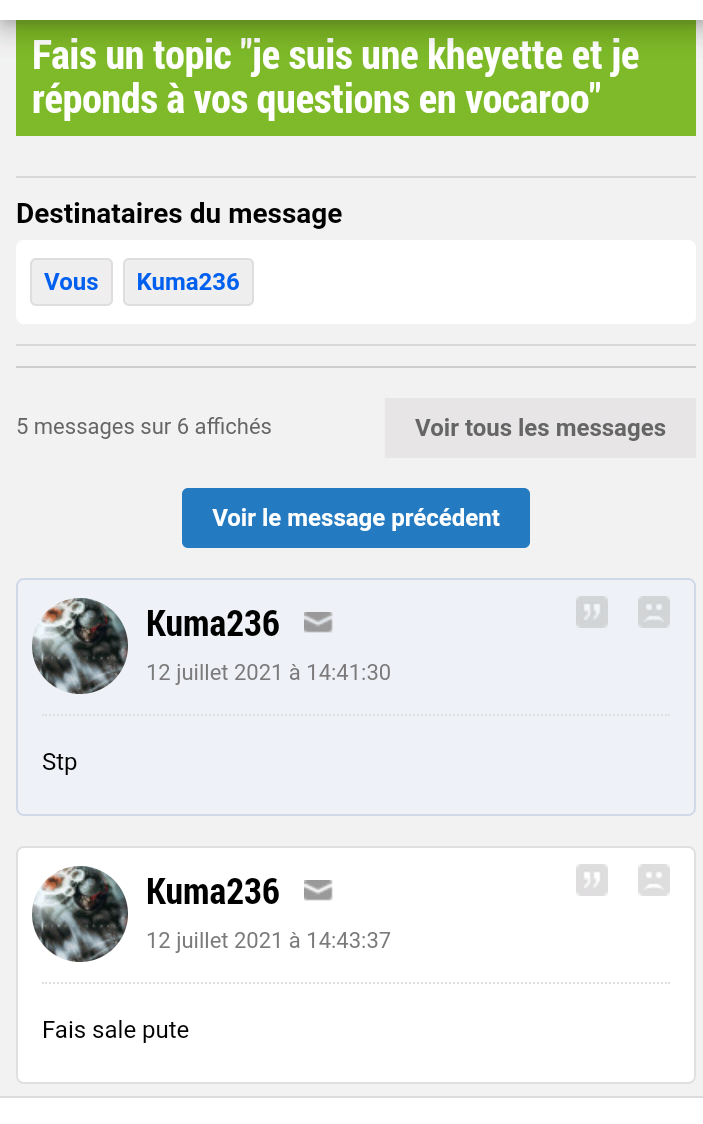Tap the Vous recipient chip

71,282
